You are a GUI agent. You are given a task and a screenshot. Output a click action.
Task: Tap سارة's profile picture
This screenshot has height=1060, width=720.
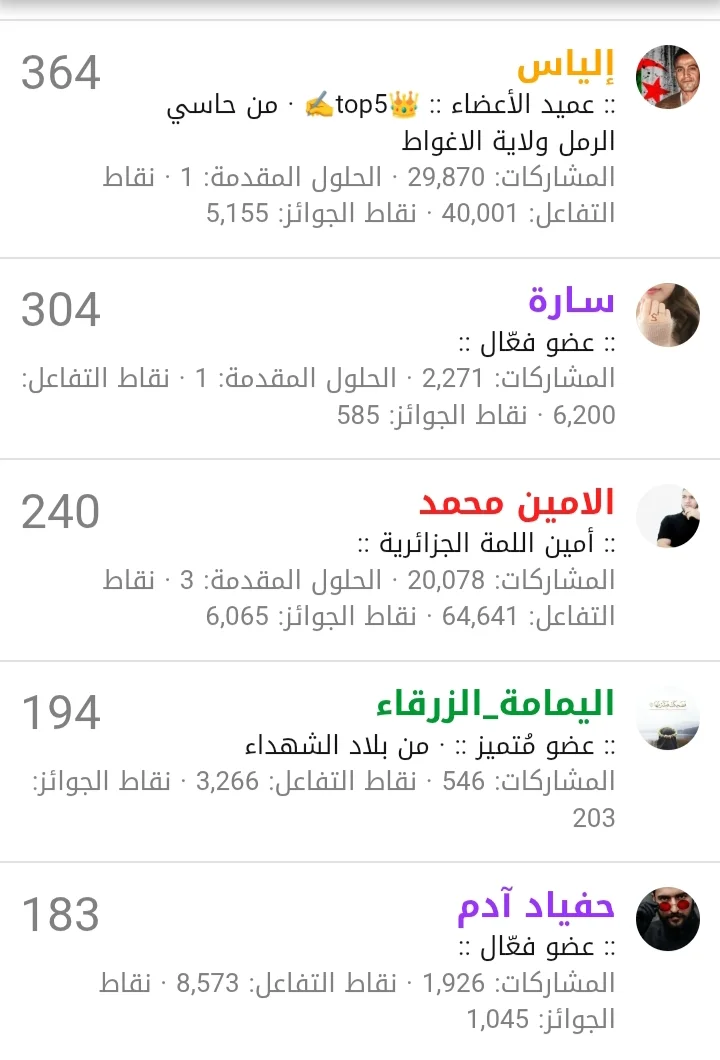tap(668, 316)
